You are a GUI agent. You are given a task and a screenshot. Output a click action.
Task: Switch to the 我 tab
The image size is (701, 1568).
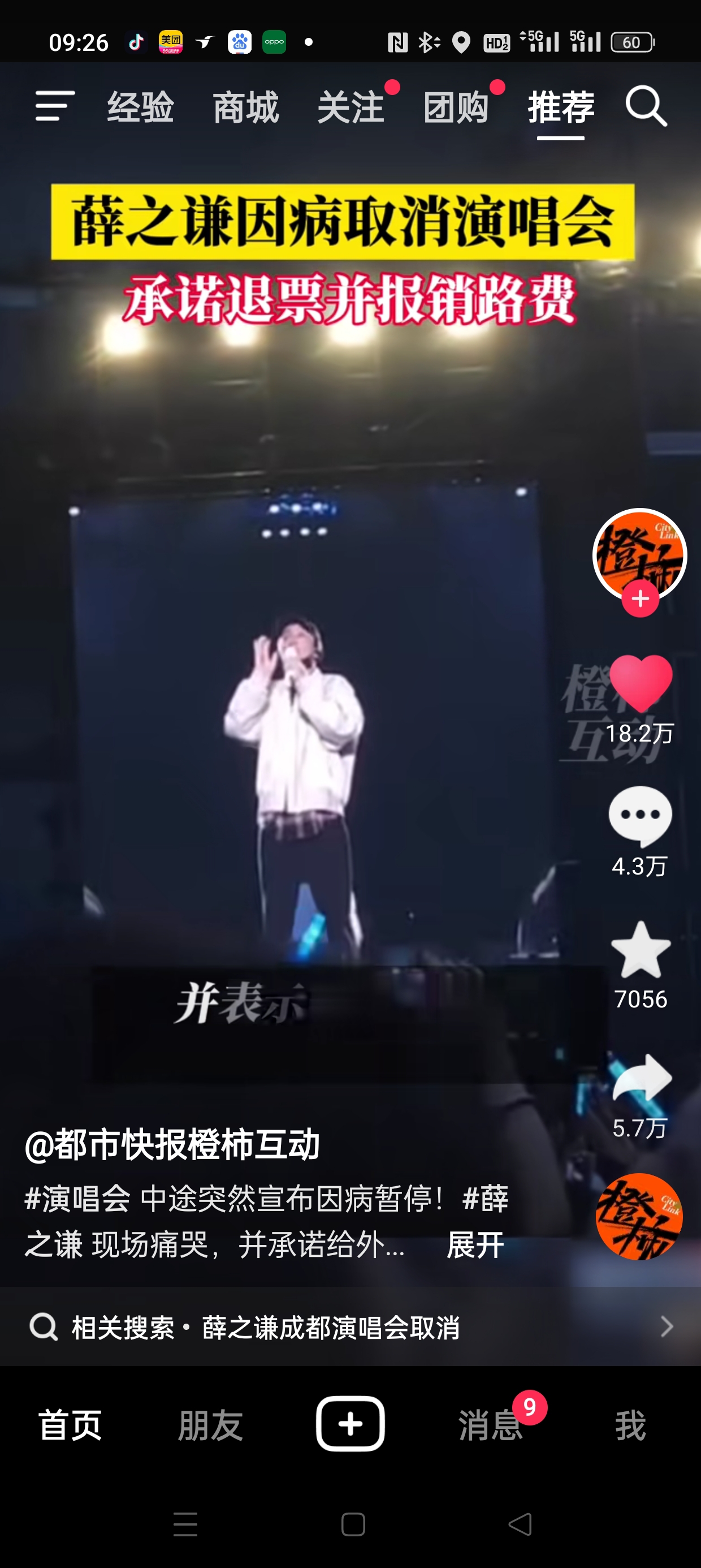[630, 1425]
